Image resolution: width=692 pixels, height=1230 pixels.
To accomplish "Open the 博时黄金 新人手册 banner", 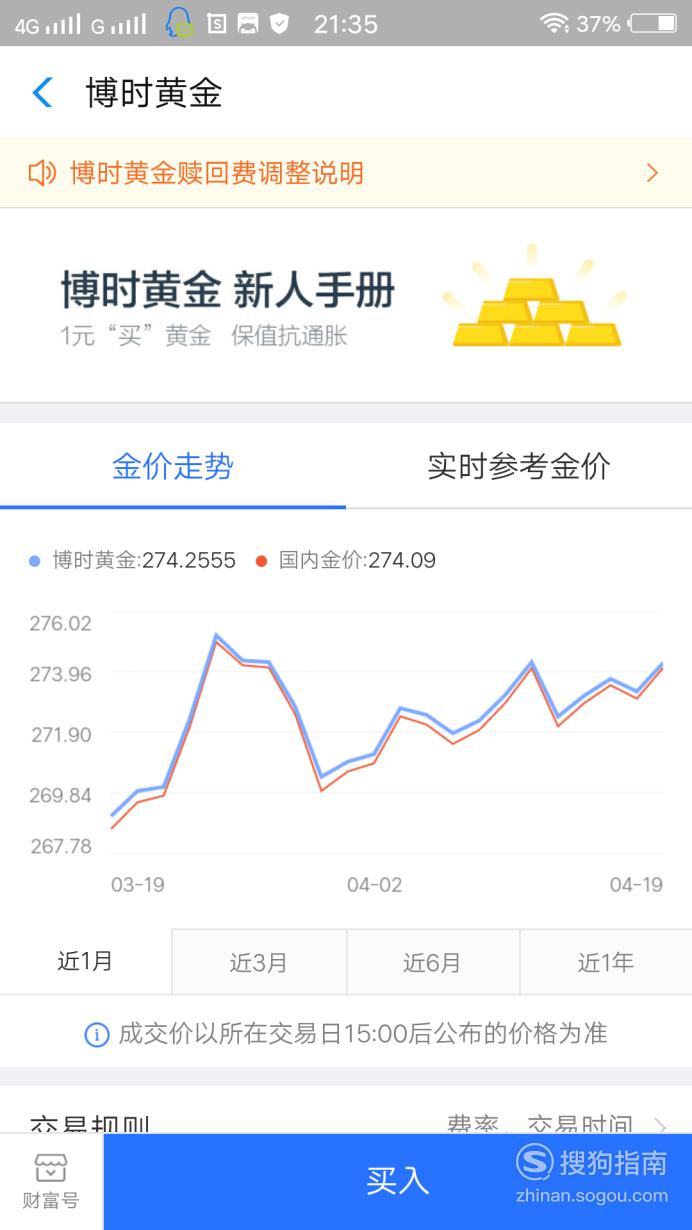I will [x=346, y=305].
